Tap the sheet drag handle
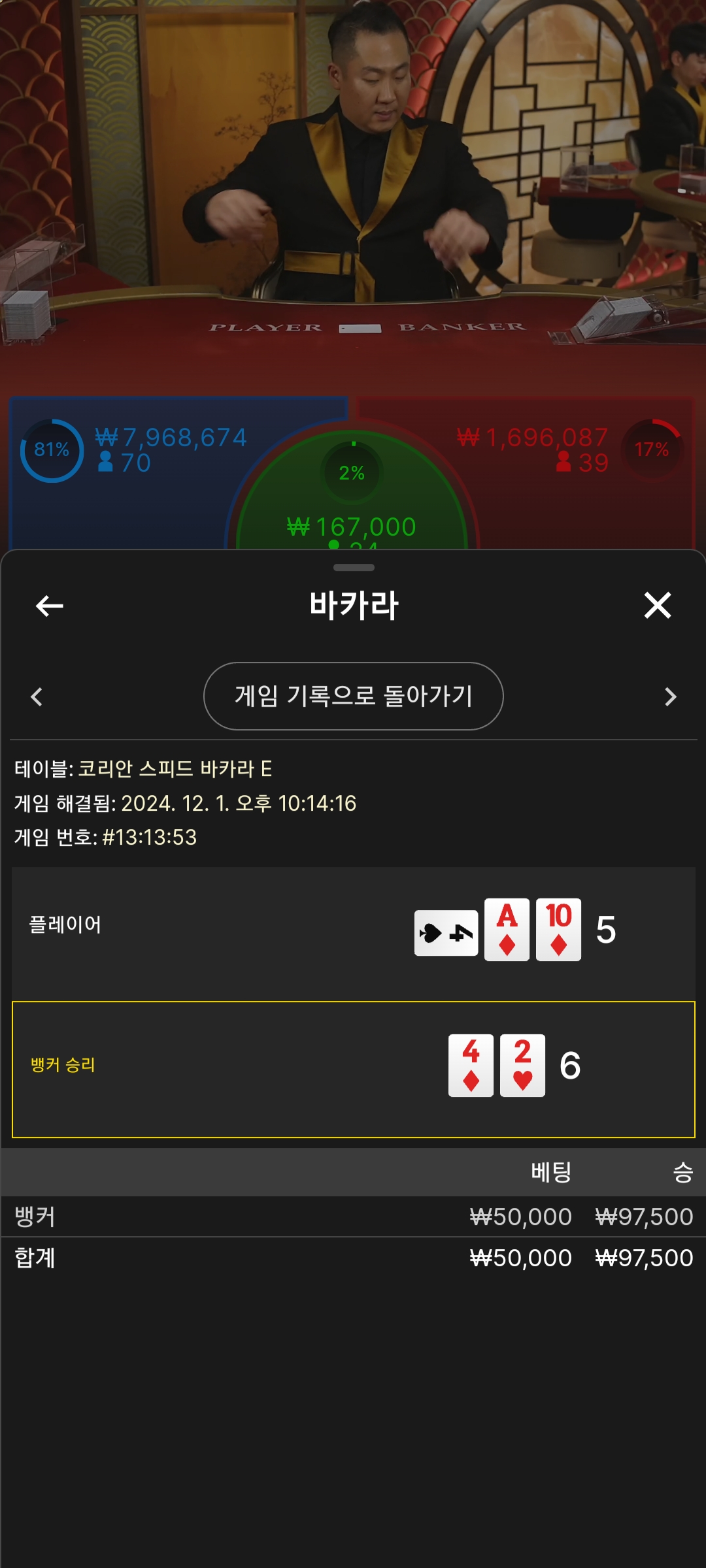 pos(354,567)
